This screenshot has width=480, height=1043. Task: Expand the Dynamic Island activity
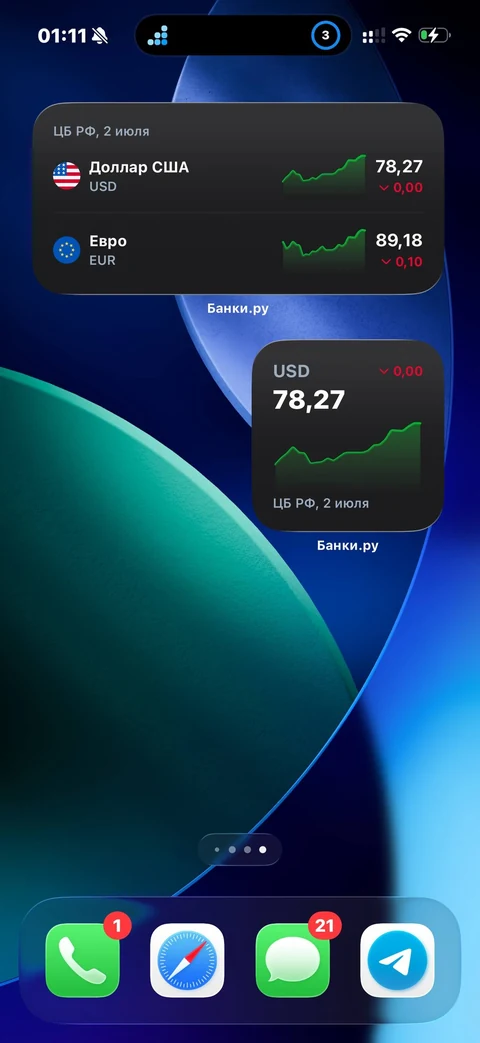click(243, 35)
